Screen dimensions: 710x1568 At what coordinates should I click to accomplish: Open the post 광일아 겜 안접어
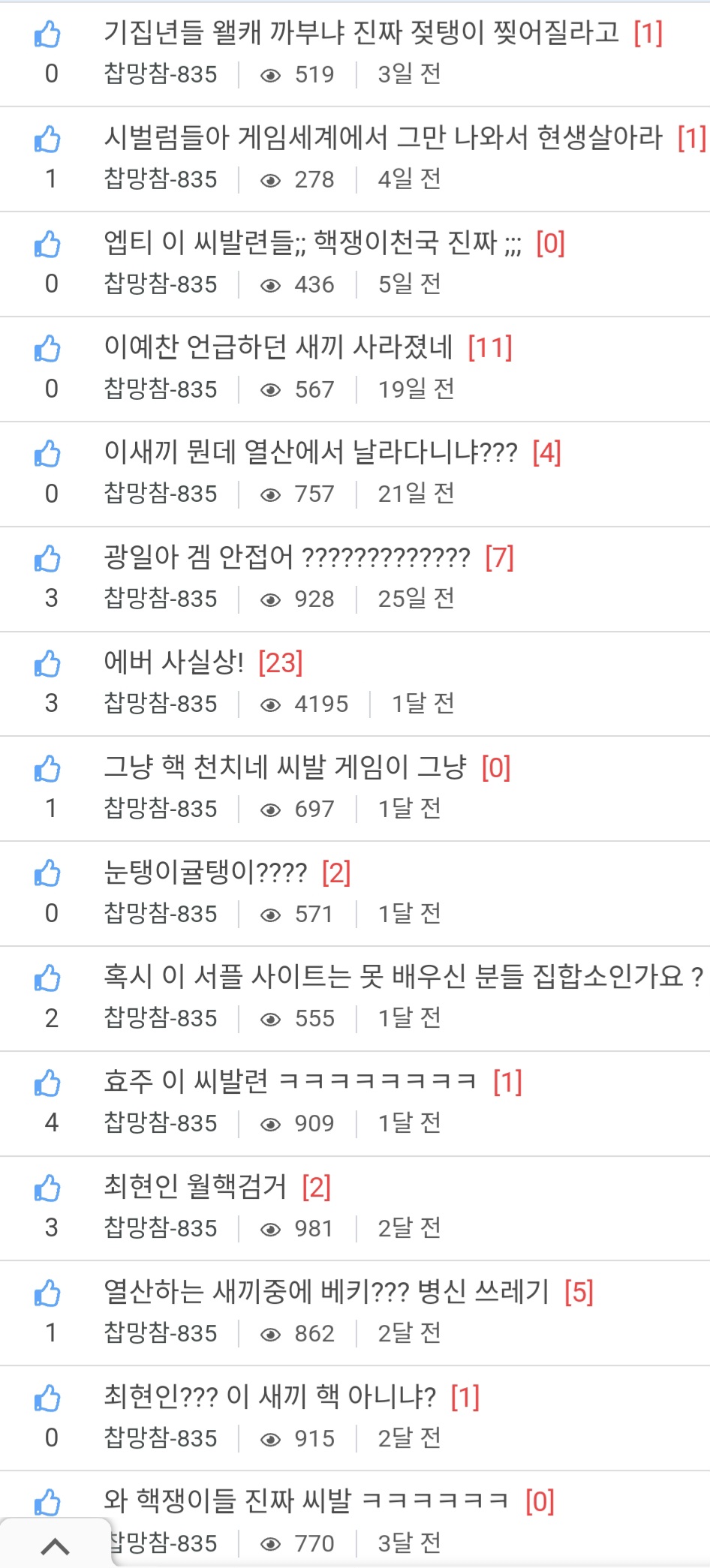point(287,557)
